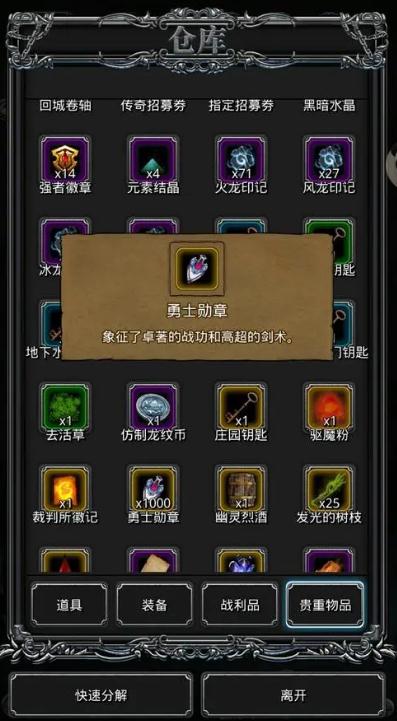The height and width of the screenshot is (721, 397).
Task: Switch to the 道具 tab
Action: click(x=69, y=605)
